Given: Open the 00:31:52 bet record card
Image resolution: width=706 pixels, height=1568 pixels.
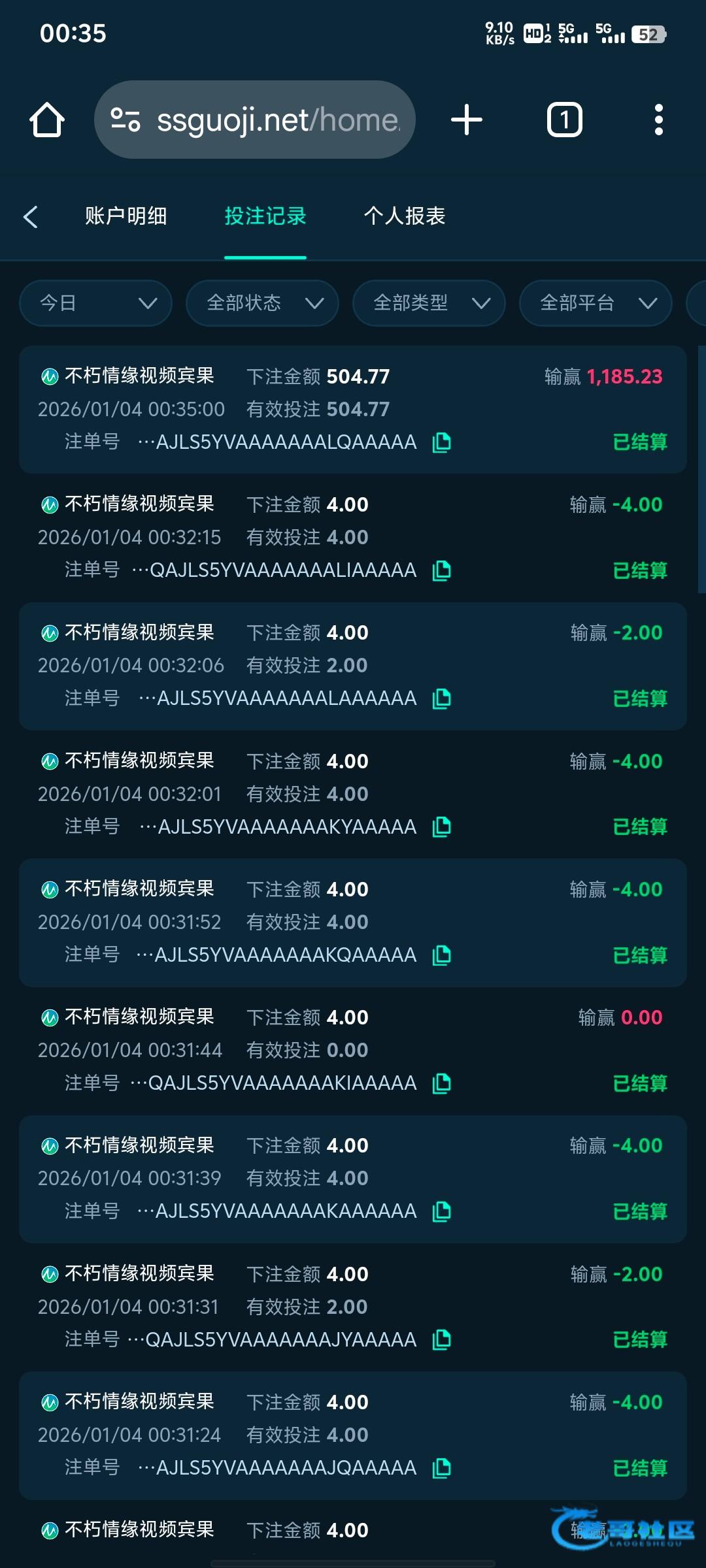Looking at the screenshot, I should point(353,922).
